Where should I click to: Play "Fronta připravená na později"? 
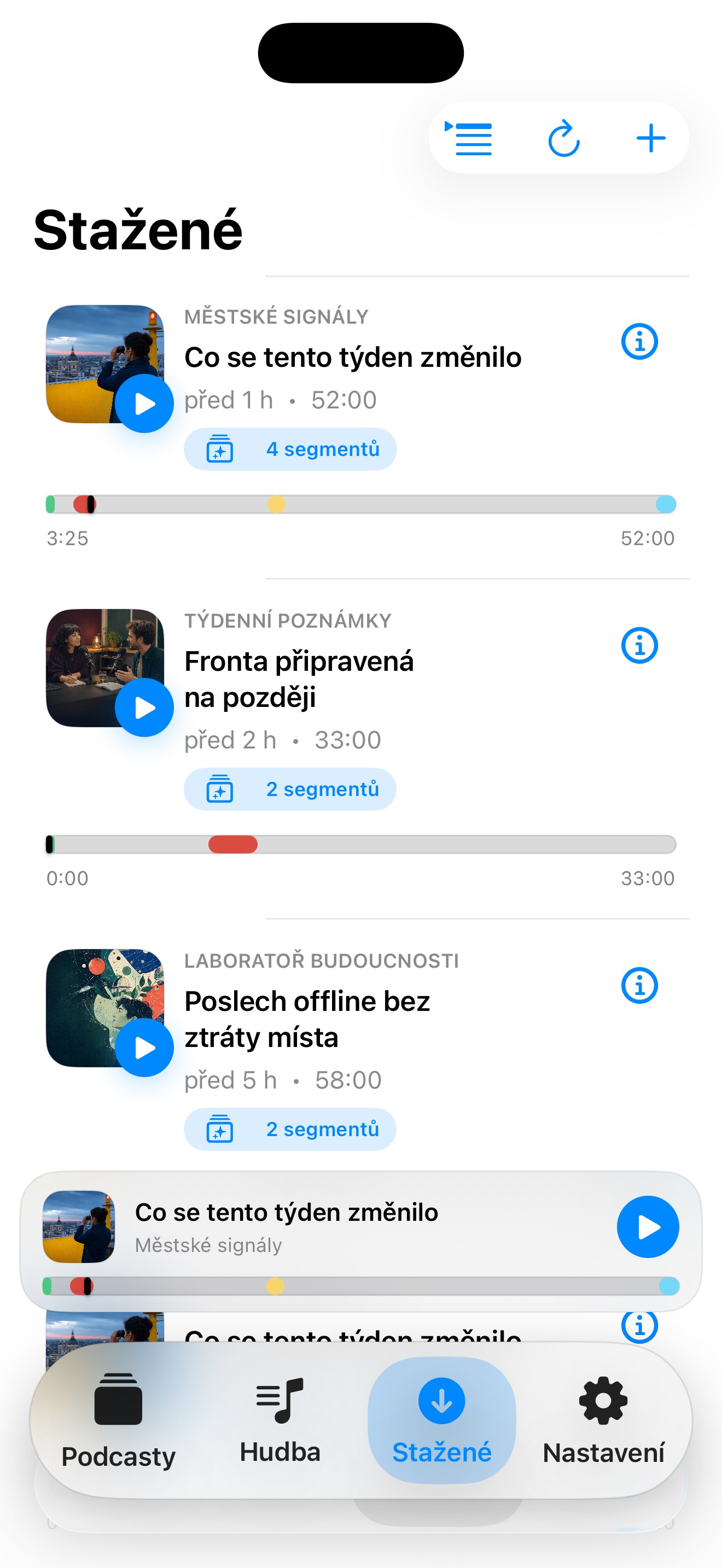pos(144,707)
